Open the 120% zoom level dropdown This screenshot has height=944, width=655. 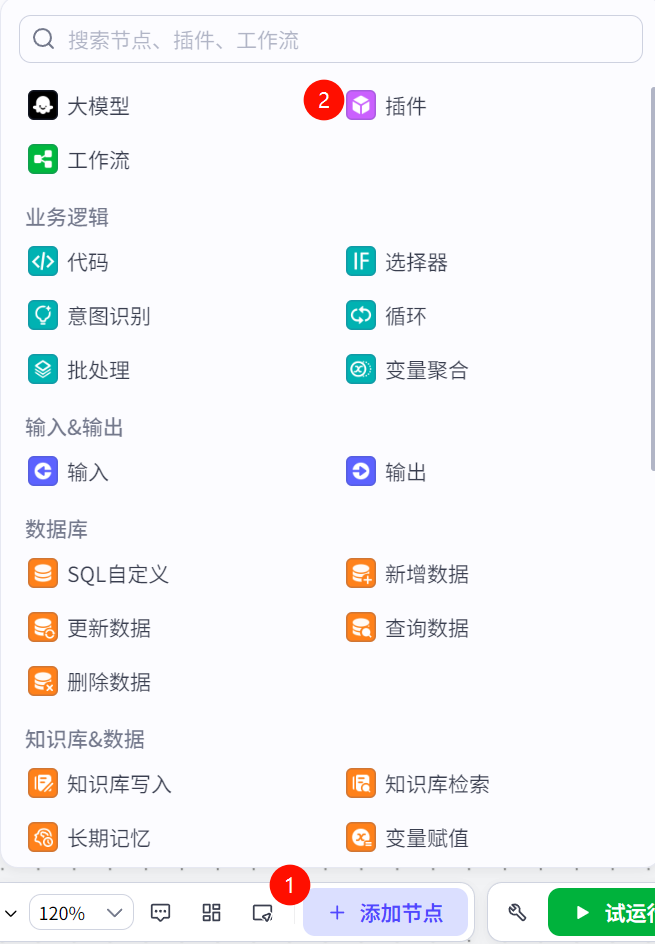(x=82, y=912)
